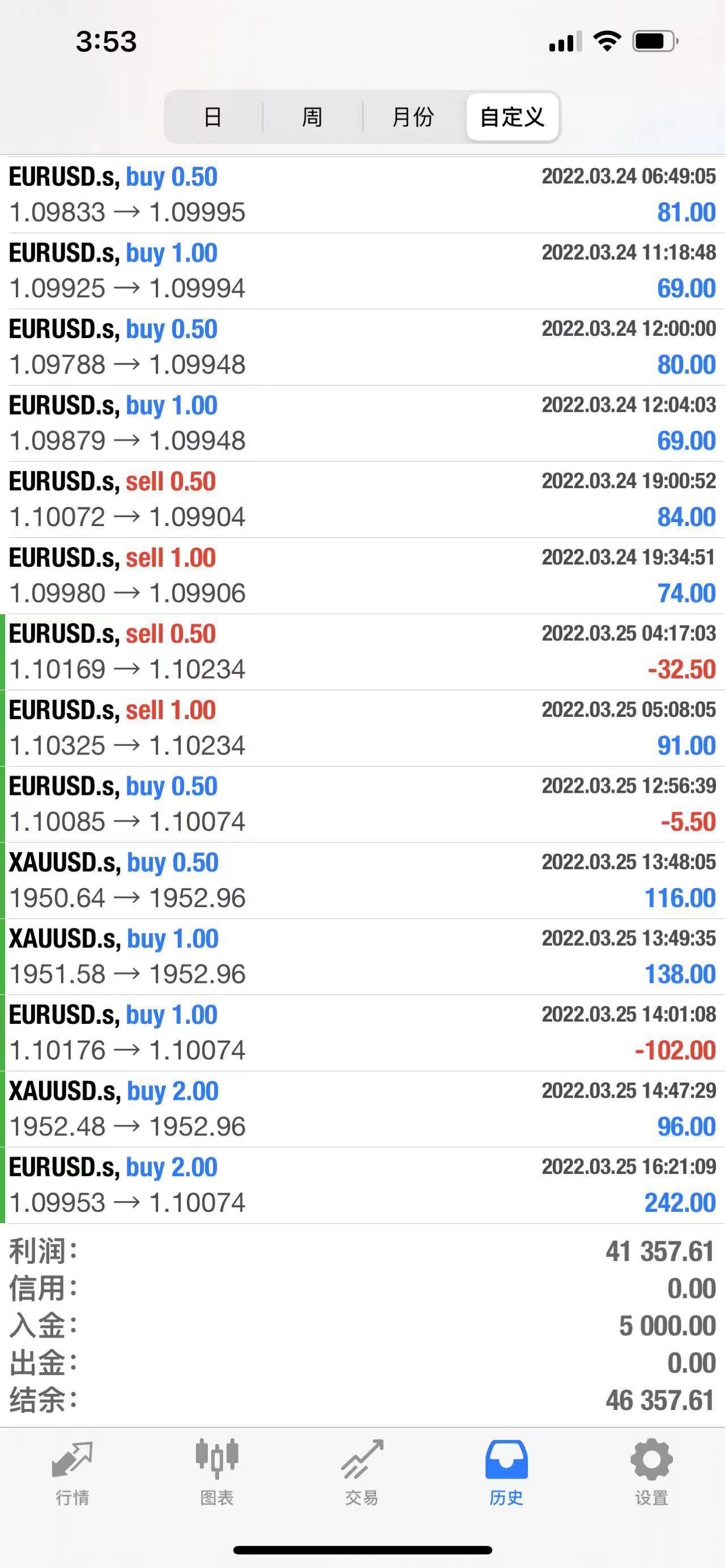
Task: Expand the EURUSD sell 0.50 trade at 19:00:52
Action: click(x=362, y=499)
